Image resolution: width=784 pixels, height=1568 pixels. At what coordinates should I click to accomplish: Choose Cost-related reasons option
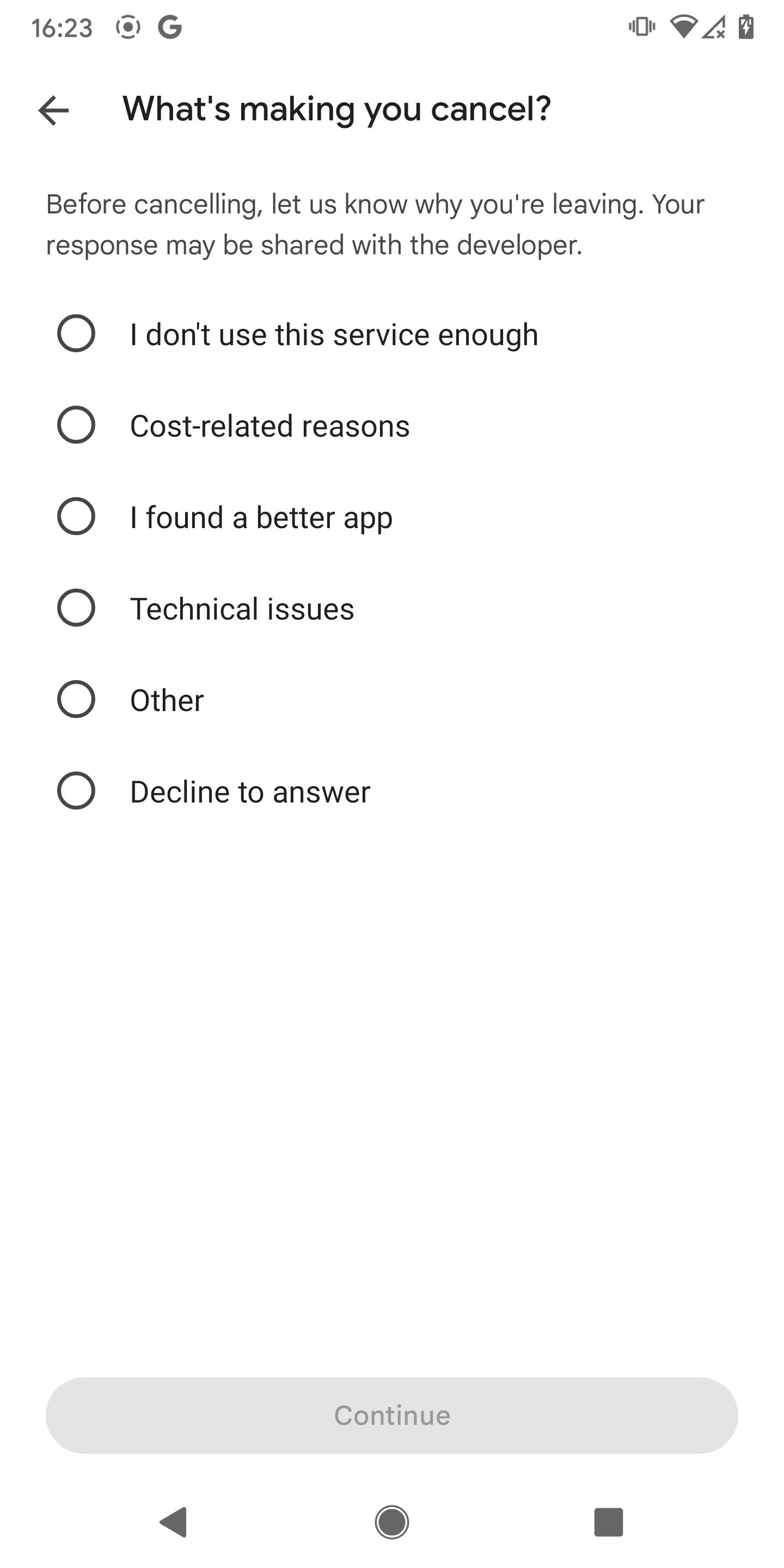[x=76, y=425]
